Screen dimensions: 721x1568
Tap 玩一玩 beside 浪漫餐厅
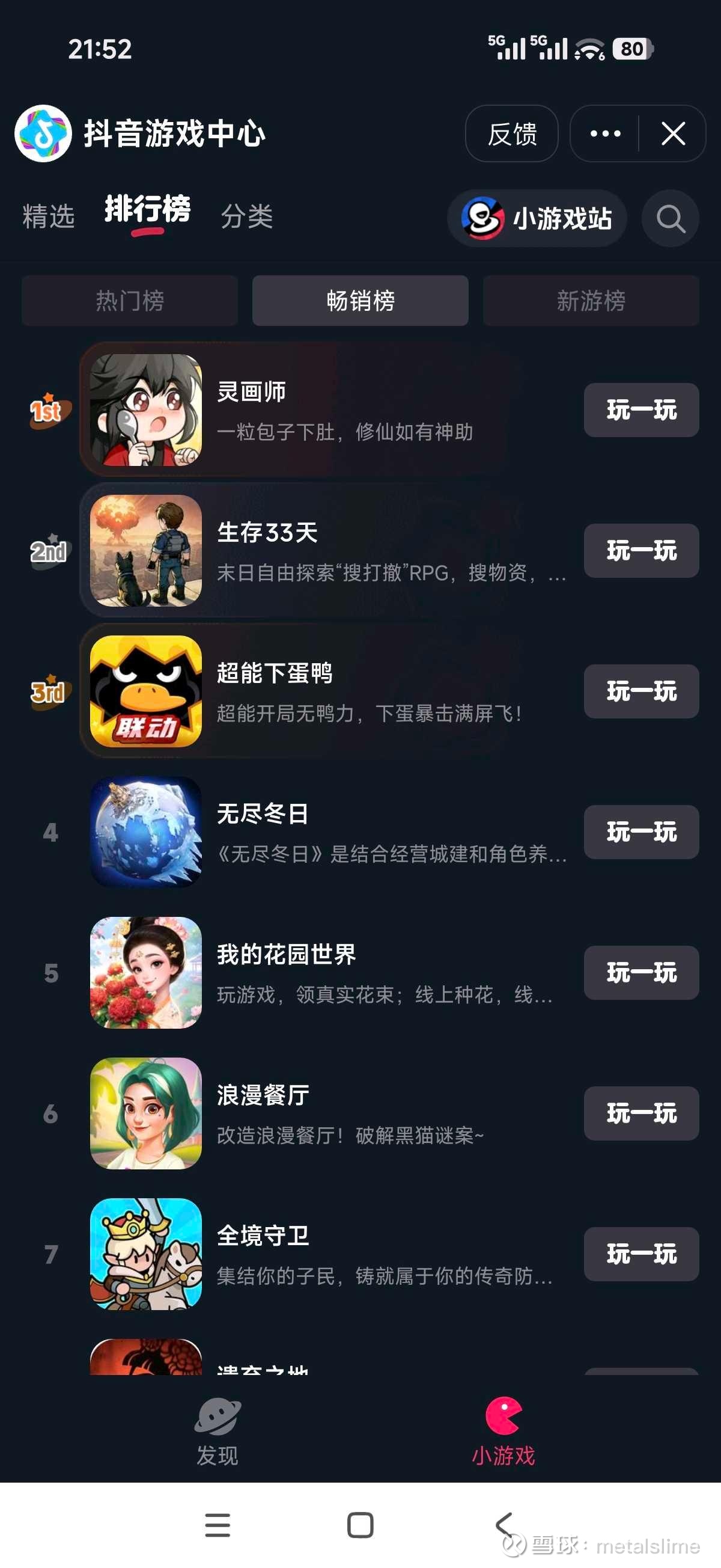(641, 1113)
